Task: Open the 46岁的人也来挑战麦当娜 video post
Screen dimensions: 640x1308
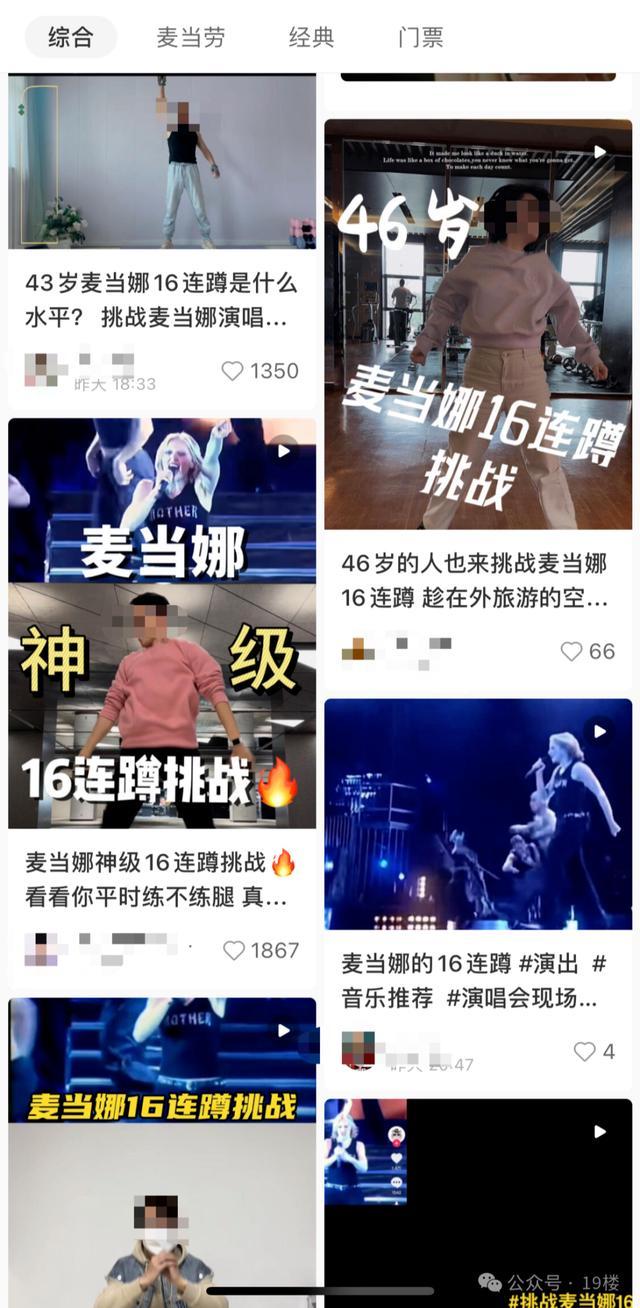Action: pyautogui.click(x=478, y=325)
